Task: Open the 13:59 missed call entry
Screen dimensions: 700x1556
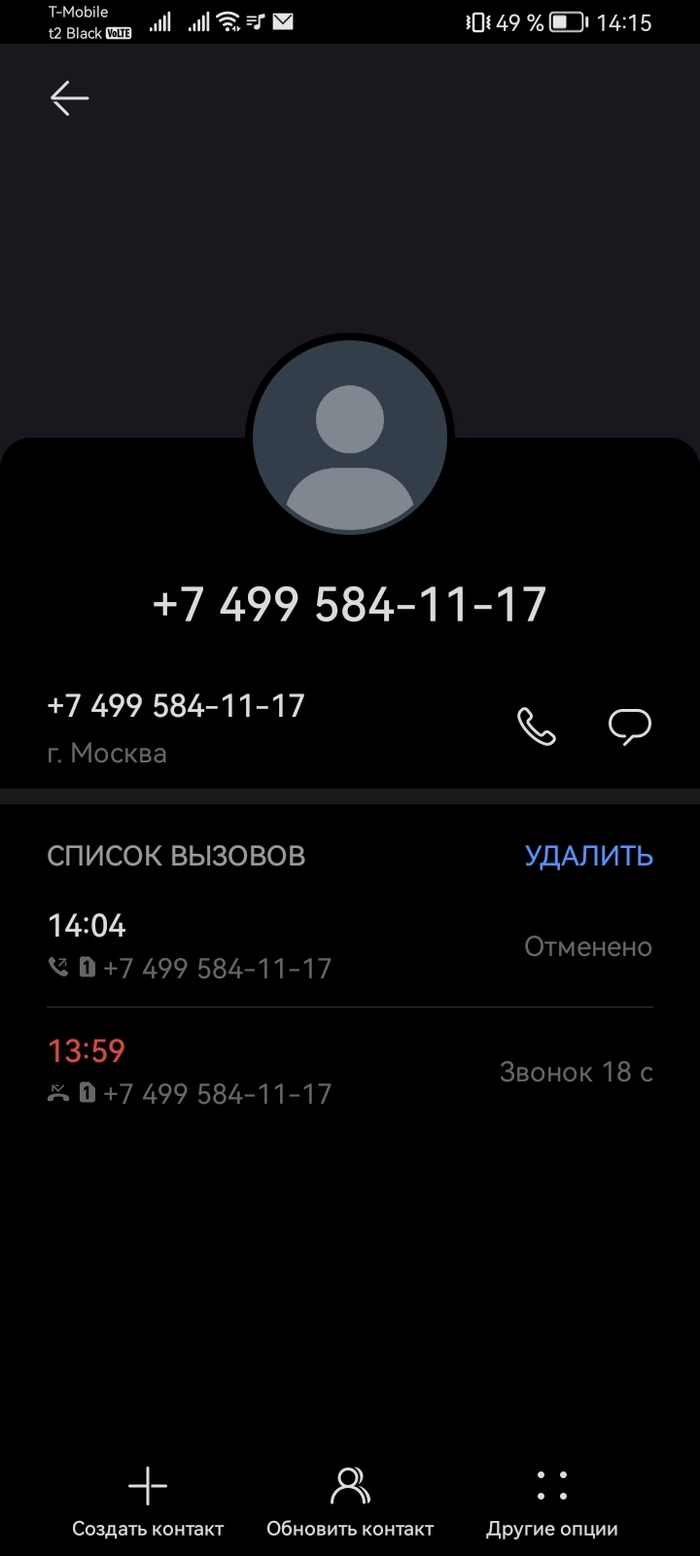Action: [x=350, y=1072]
